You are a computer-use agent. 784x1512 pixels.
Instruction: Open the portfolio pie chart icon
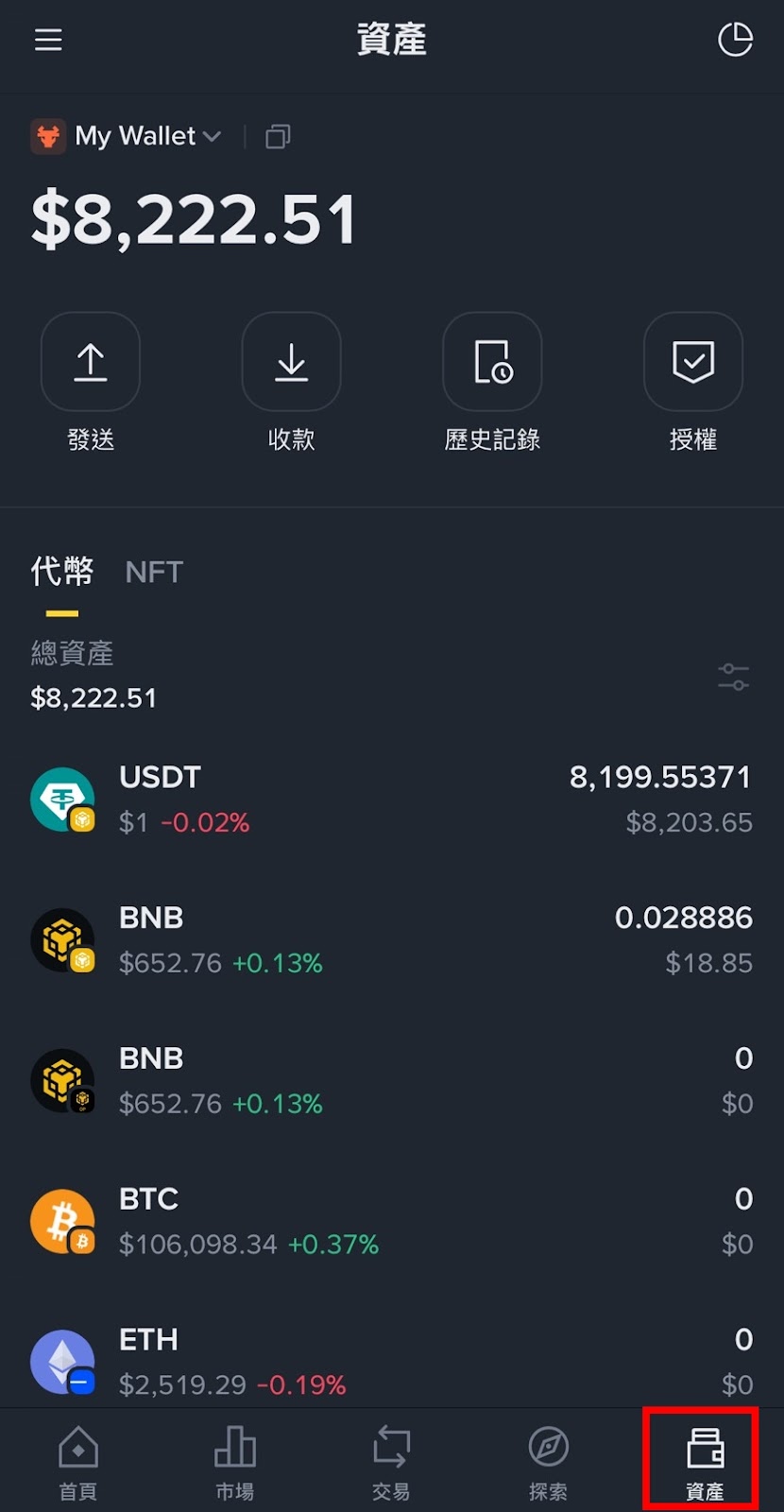click(735, 40)
